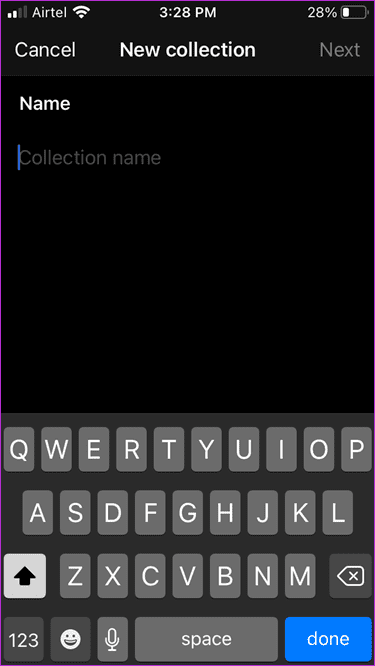Open the emoji keyboard
This screenshot has width=375, height=666.
(70, 639)
